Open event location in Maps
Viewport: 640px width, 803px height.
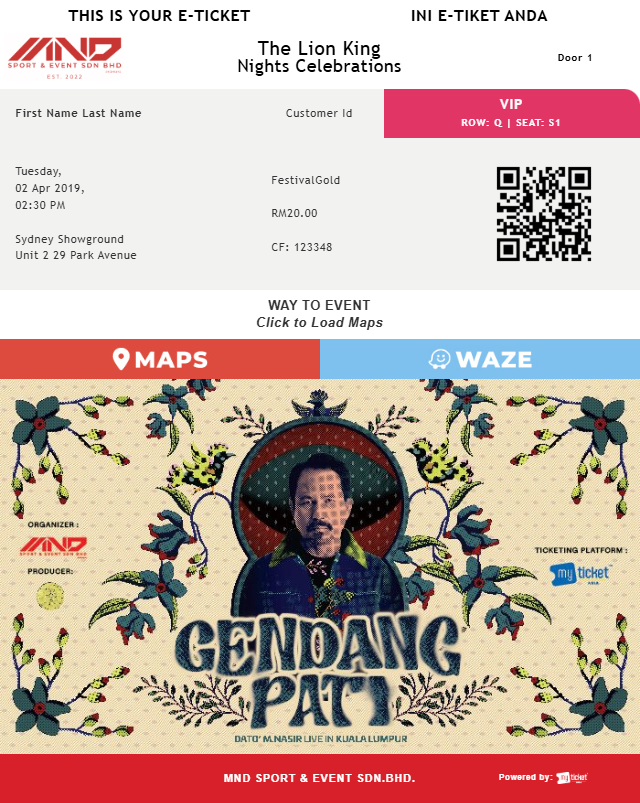(160, 359)
